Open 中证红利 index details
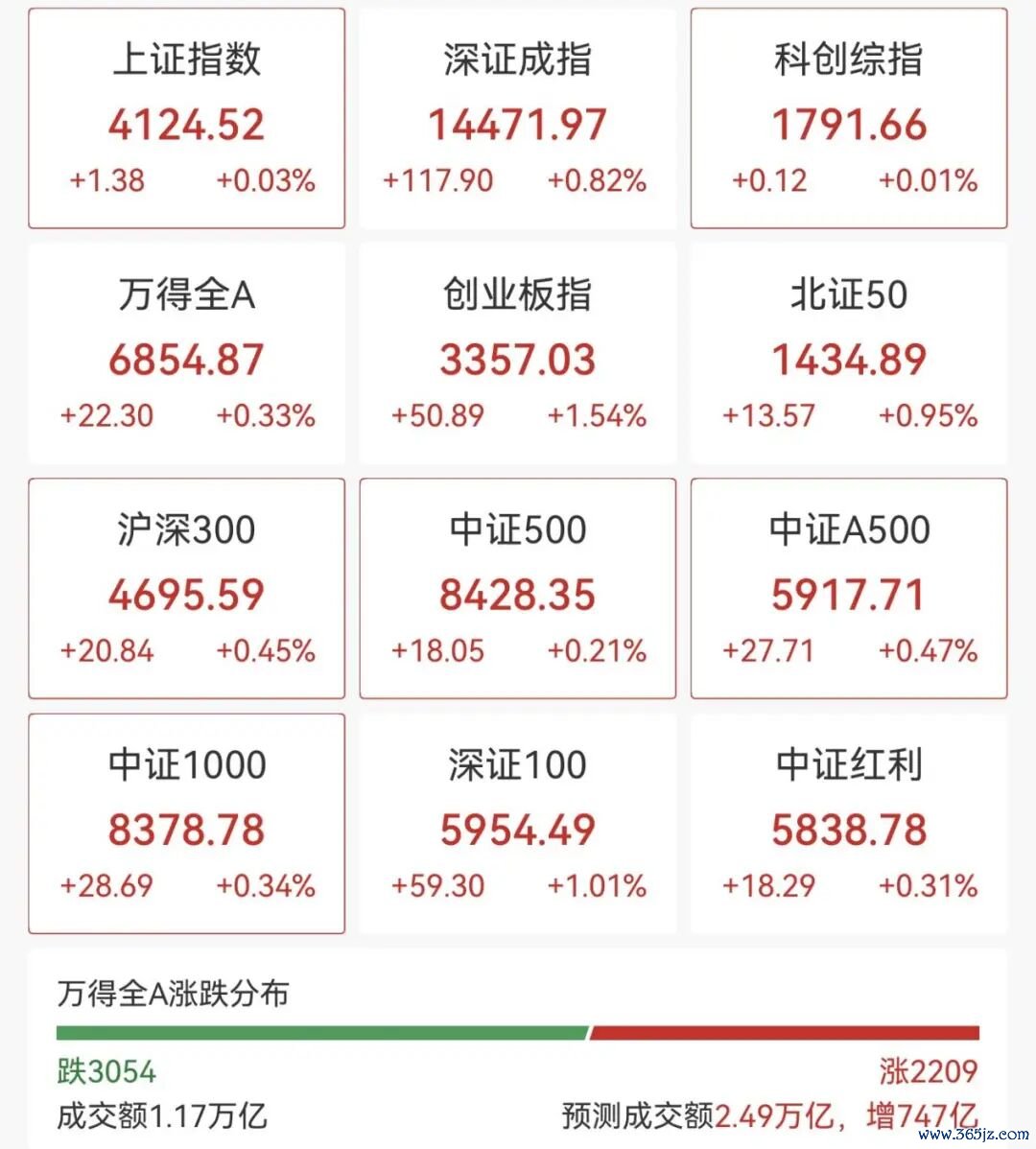The height and width of the screenshot is (1149, 1036). tap(849, 824)
